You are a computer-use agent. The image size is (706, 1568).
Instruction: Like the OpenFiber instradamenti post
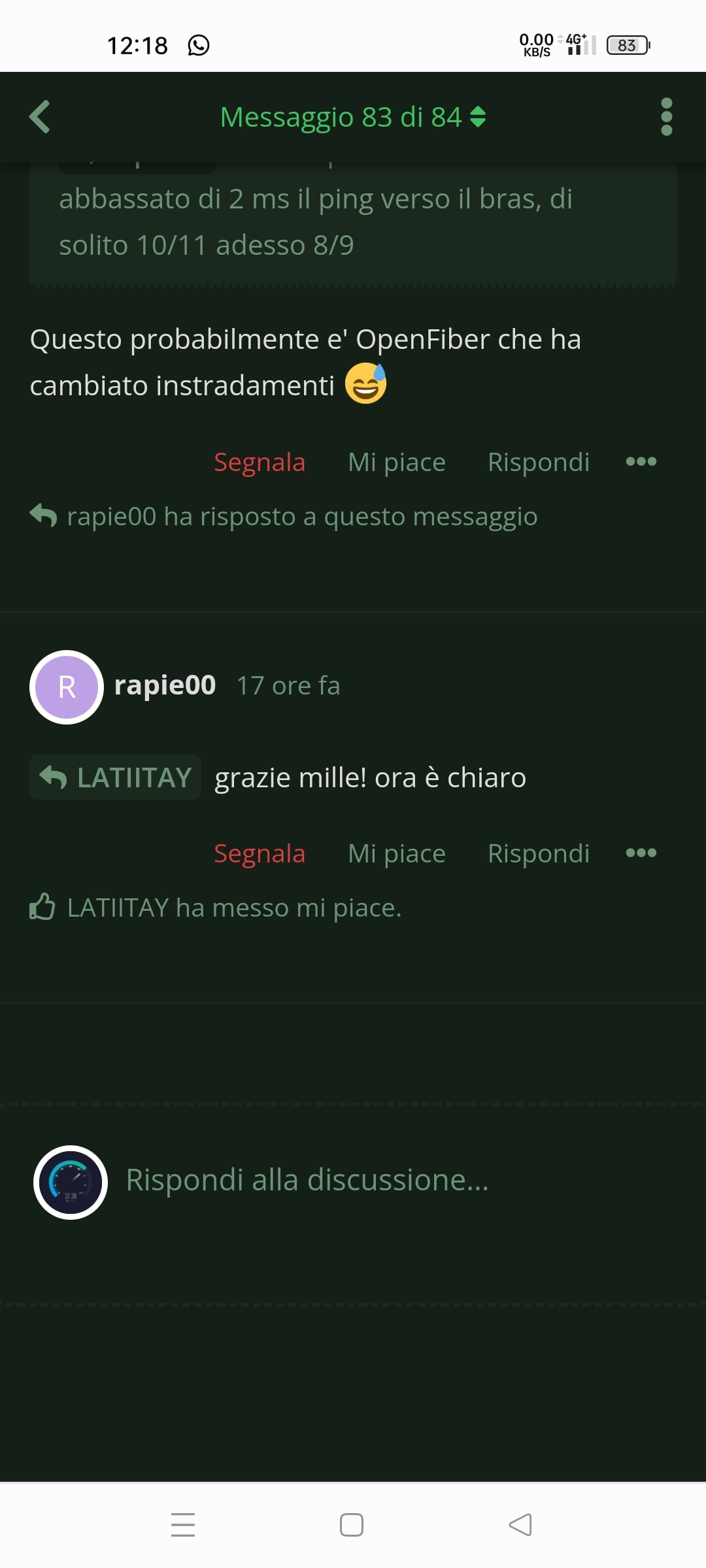click(396, 462)
